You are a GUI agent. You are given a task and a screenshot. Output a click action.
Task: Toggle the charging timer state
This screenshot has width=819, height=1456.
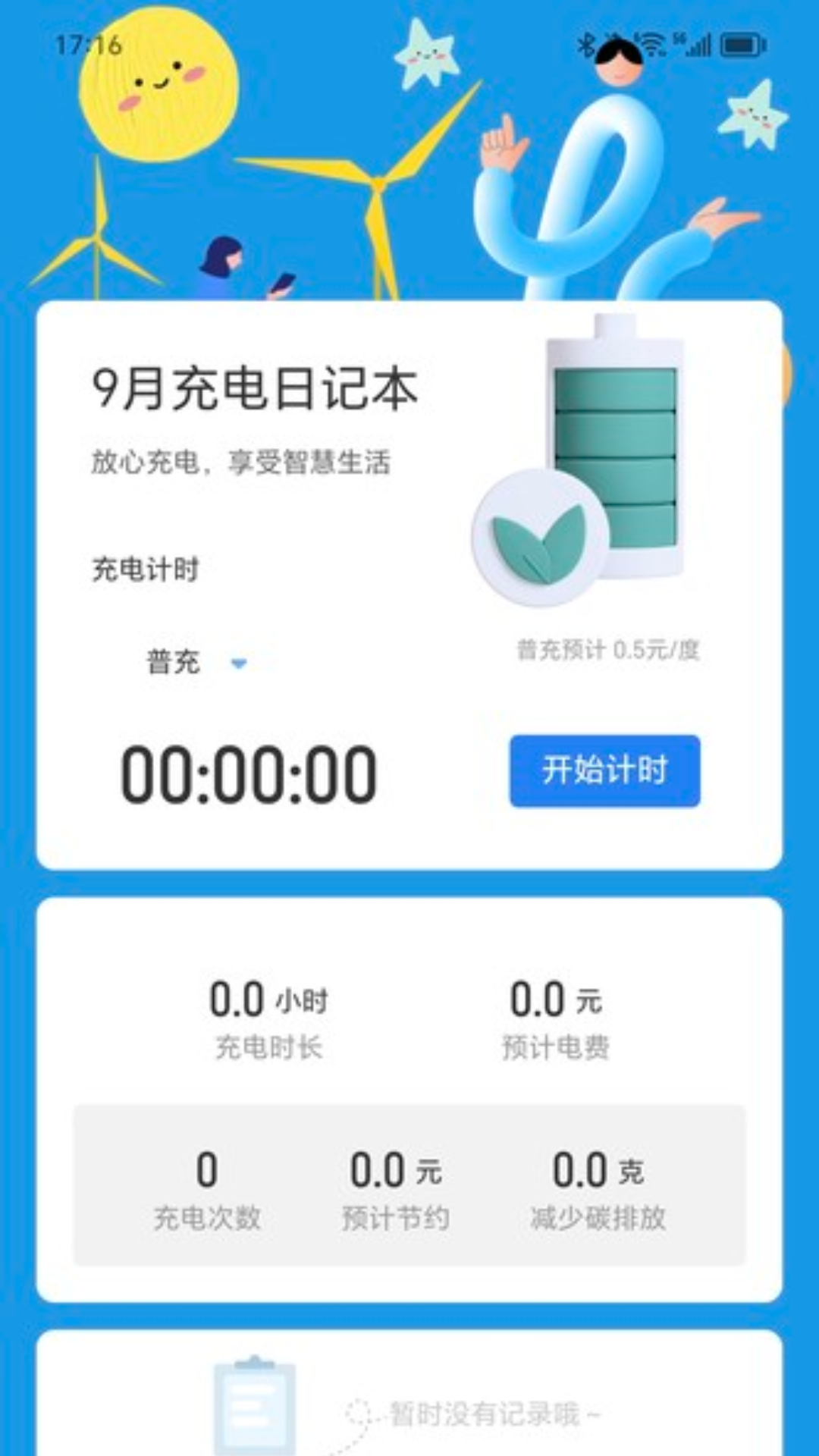pos(607,771)
